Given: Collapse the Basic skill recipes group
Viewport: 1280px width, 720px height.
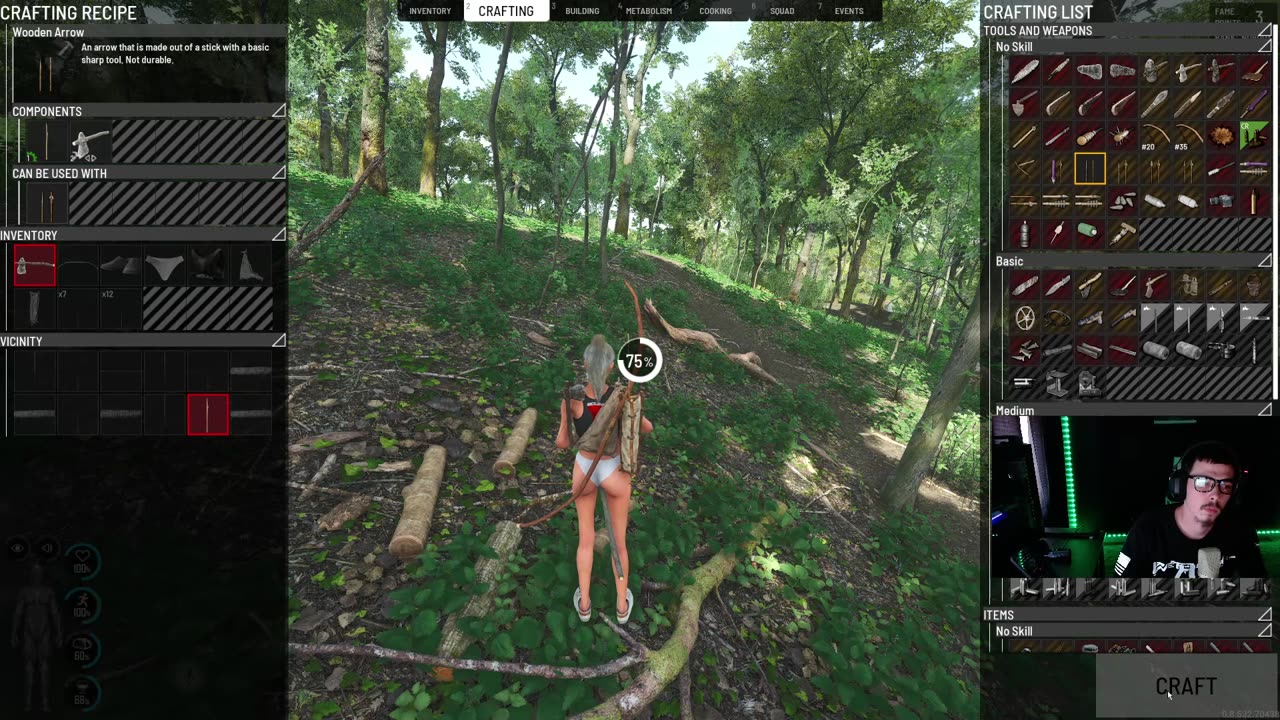Looking at the screenshot, I should click(1265, 261).
